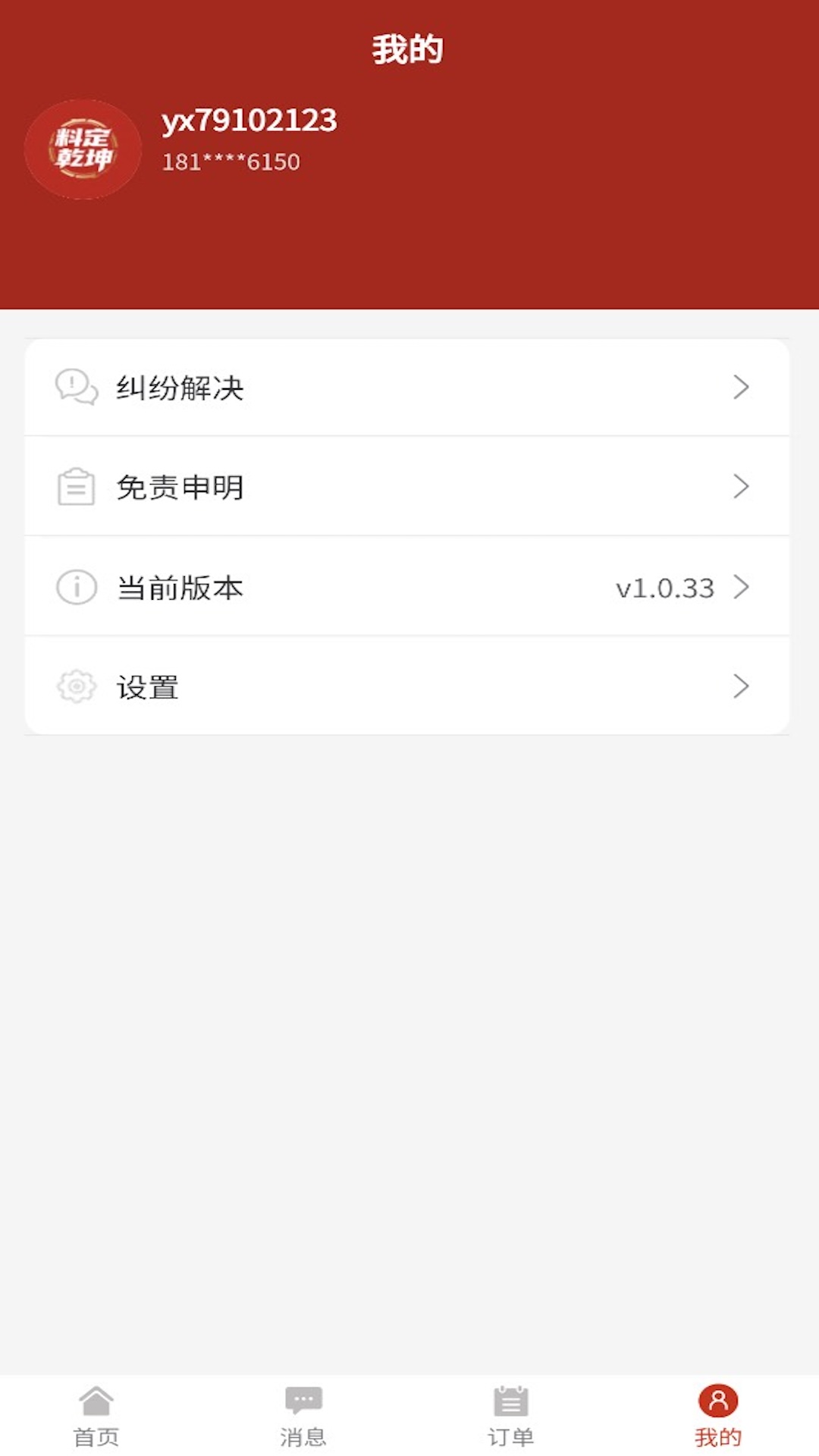Click the masked phone number 181****6150

tap(230, 161)
